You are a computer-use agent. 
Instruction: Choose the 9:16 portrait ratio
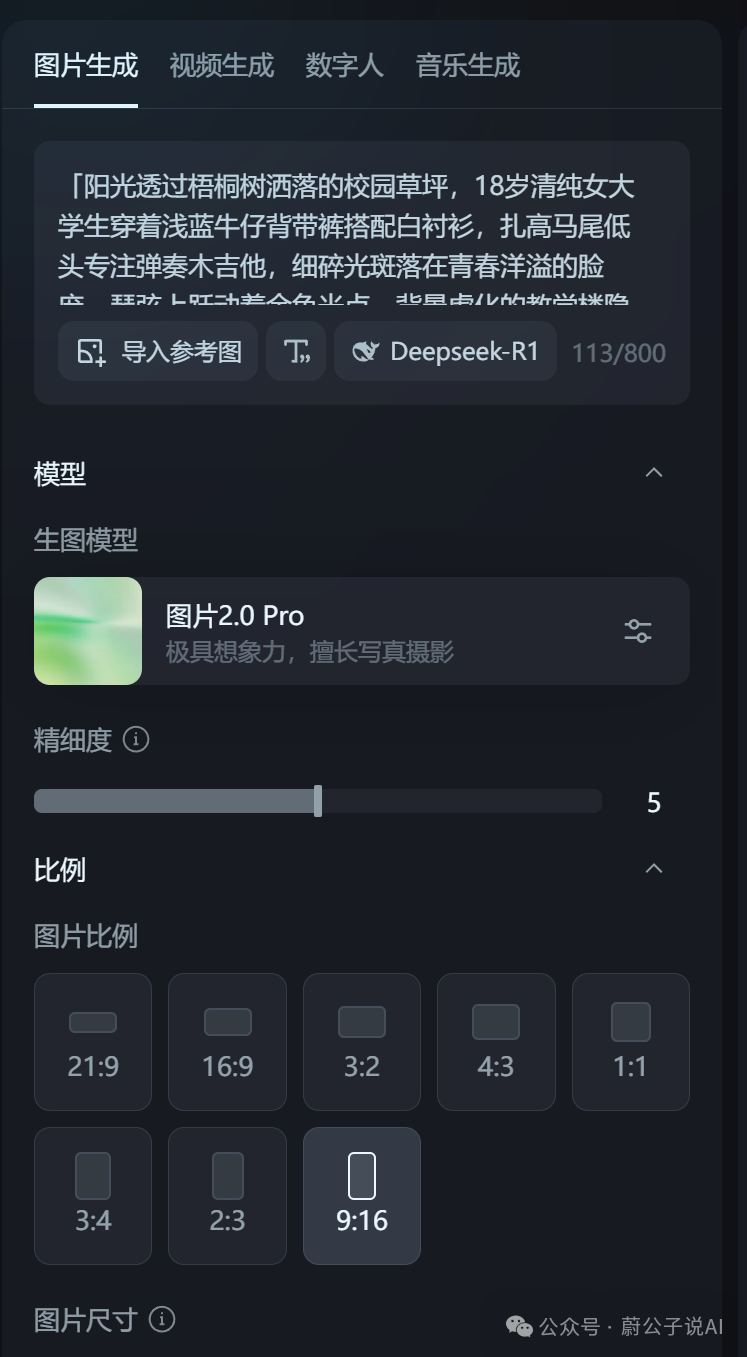pyautogui.click(x=362, y=1196)
